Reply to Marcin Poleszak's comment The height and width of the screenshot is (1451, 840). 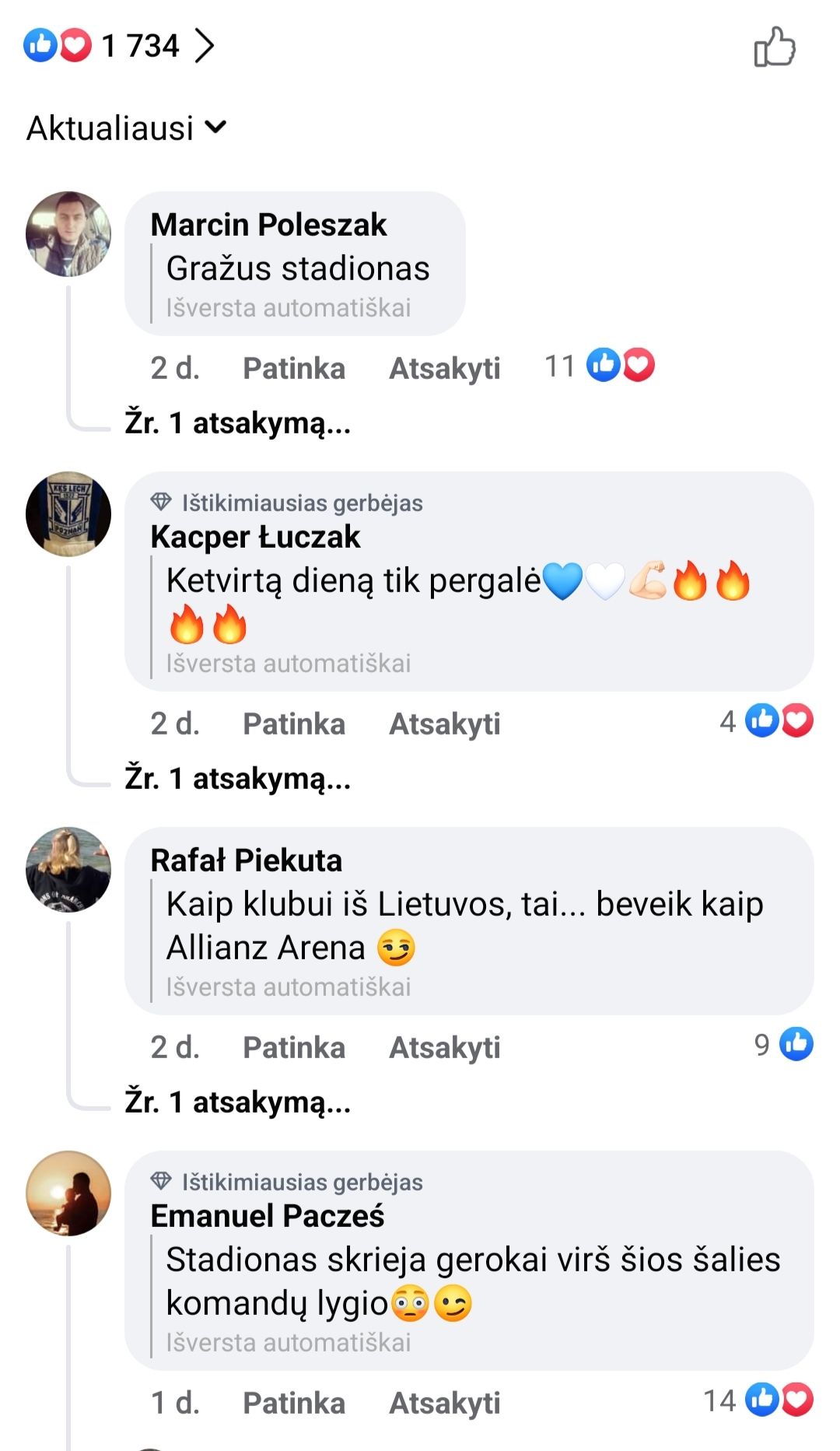[x=444, y=368]
